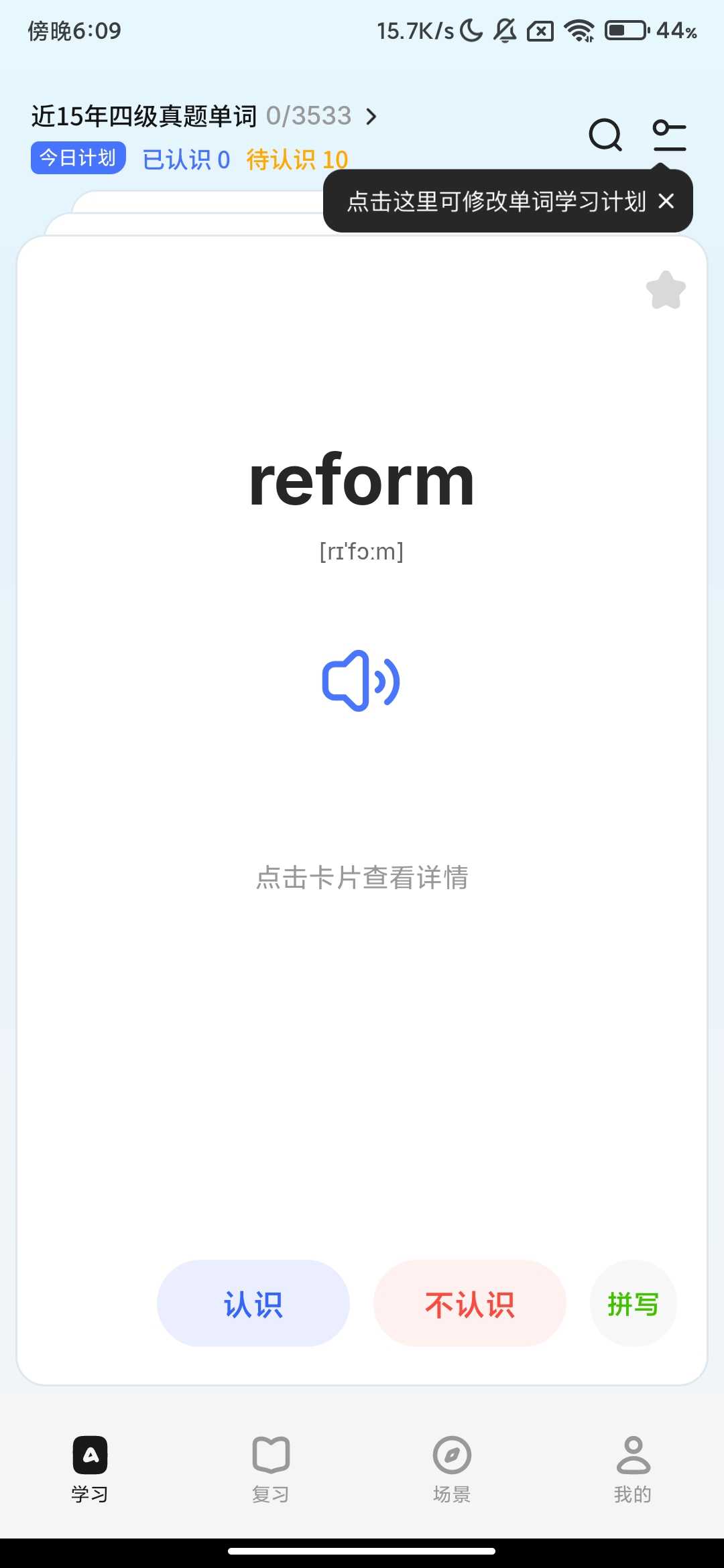Mark the word as 不认识
The height and width of the screenshot is (1568, 724).
tap(470, 1303)
